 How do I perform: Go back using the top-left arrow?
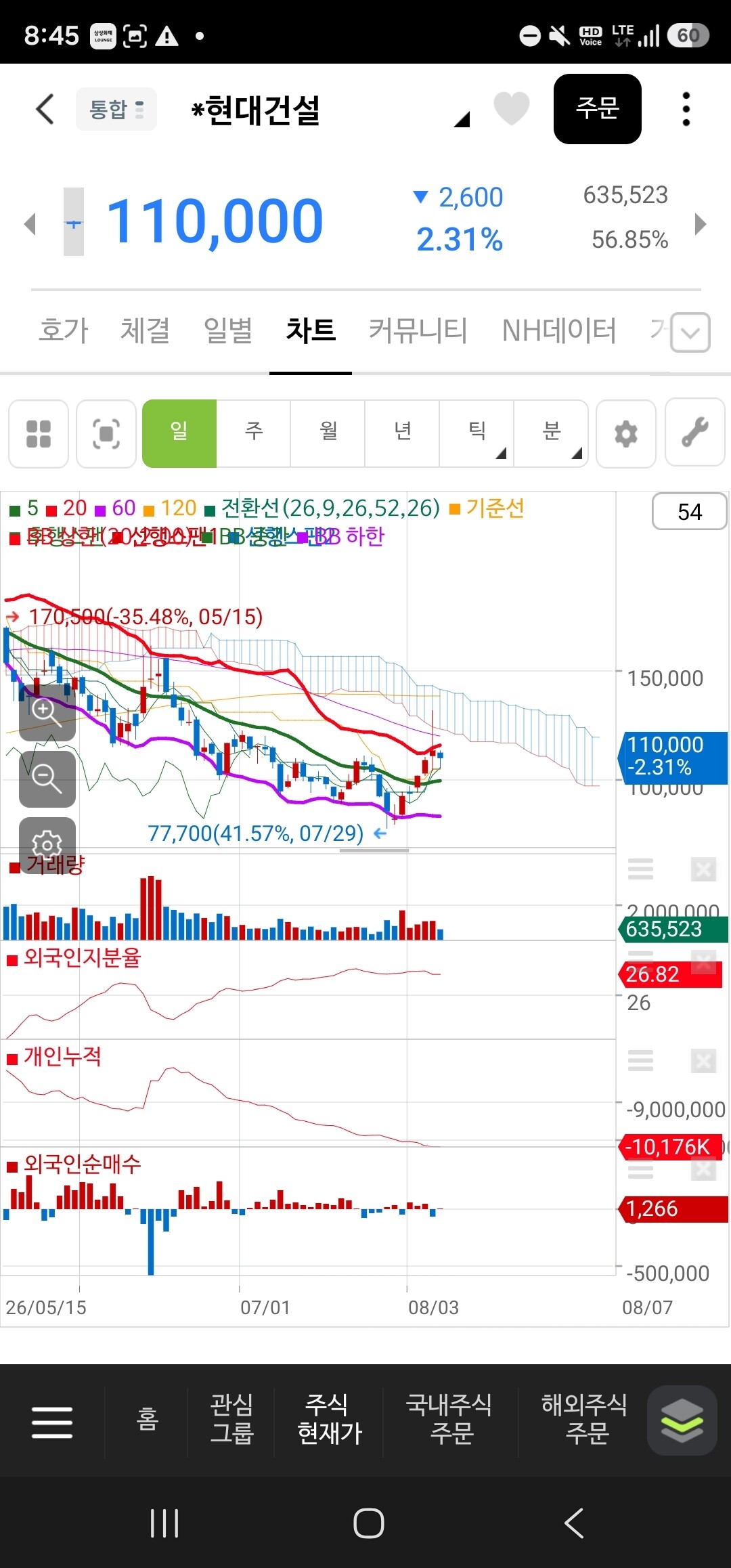(45, 109)
